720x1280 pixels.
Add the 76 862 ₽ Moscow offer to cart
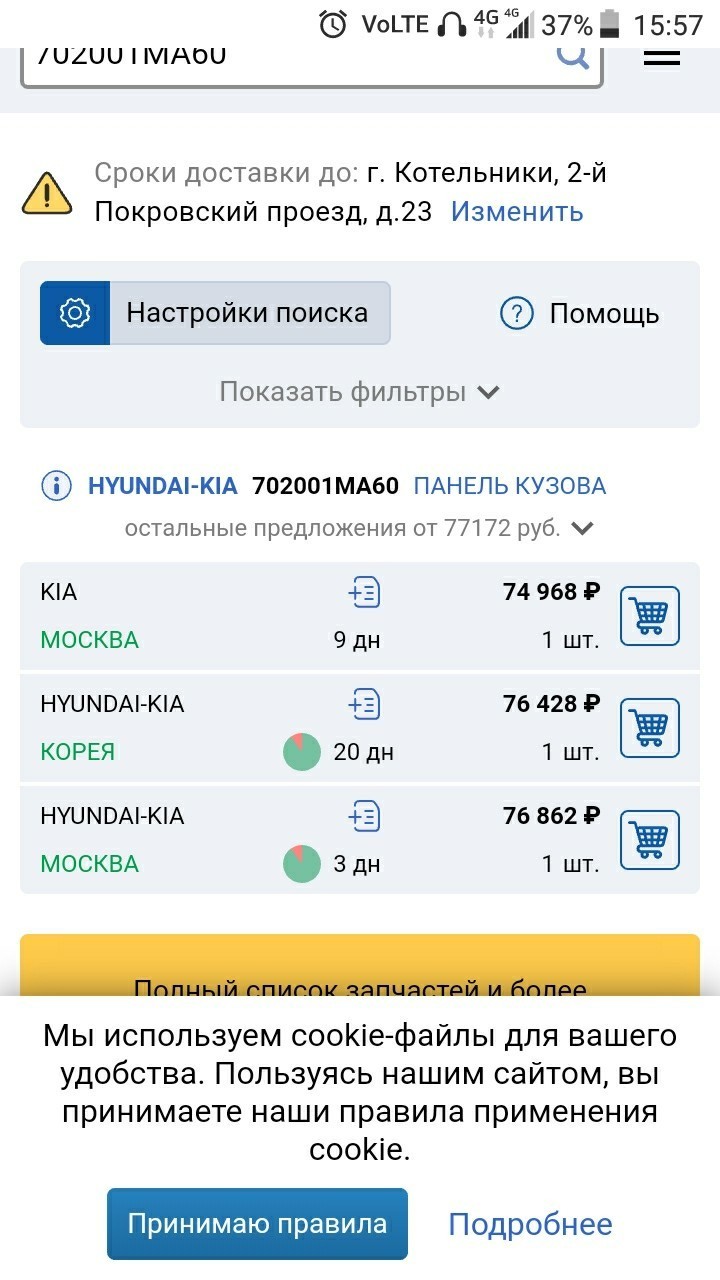coord(650,840)
